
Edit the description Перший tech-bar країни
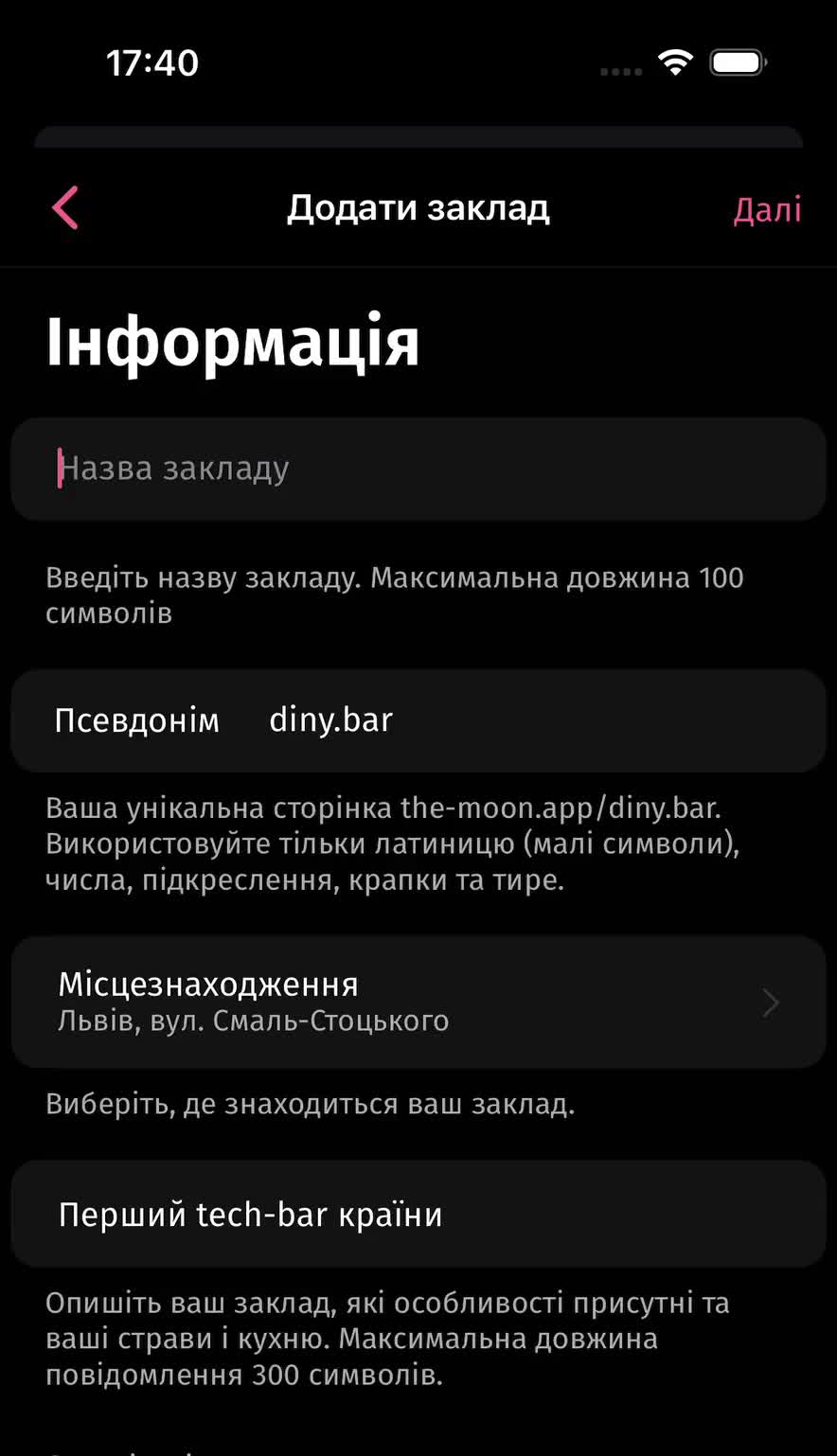coord(417,1214)
